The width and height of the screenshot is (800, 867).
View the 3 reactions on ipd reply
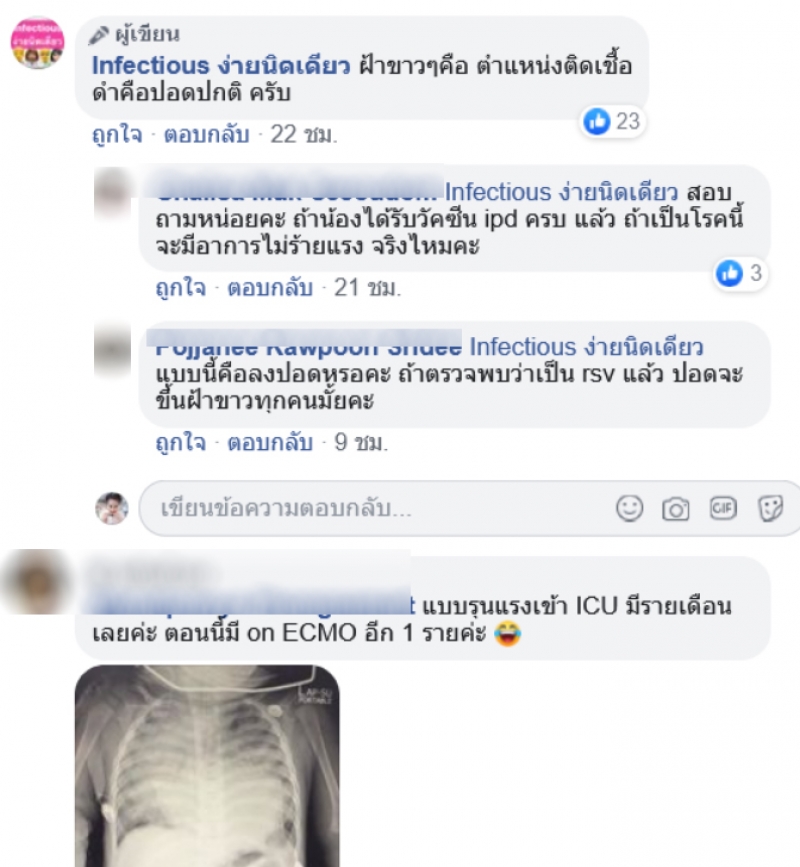(x=741, y=272)
